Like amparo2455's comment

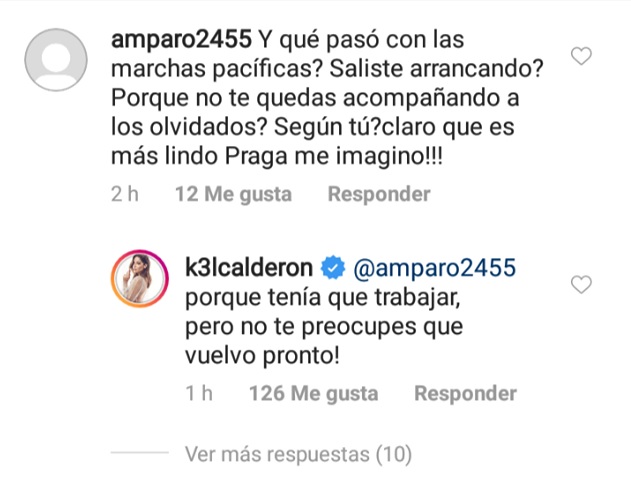[581, 57]
